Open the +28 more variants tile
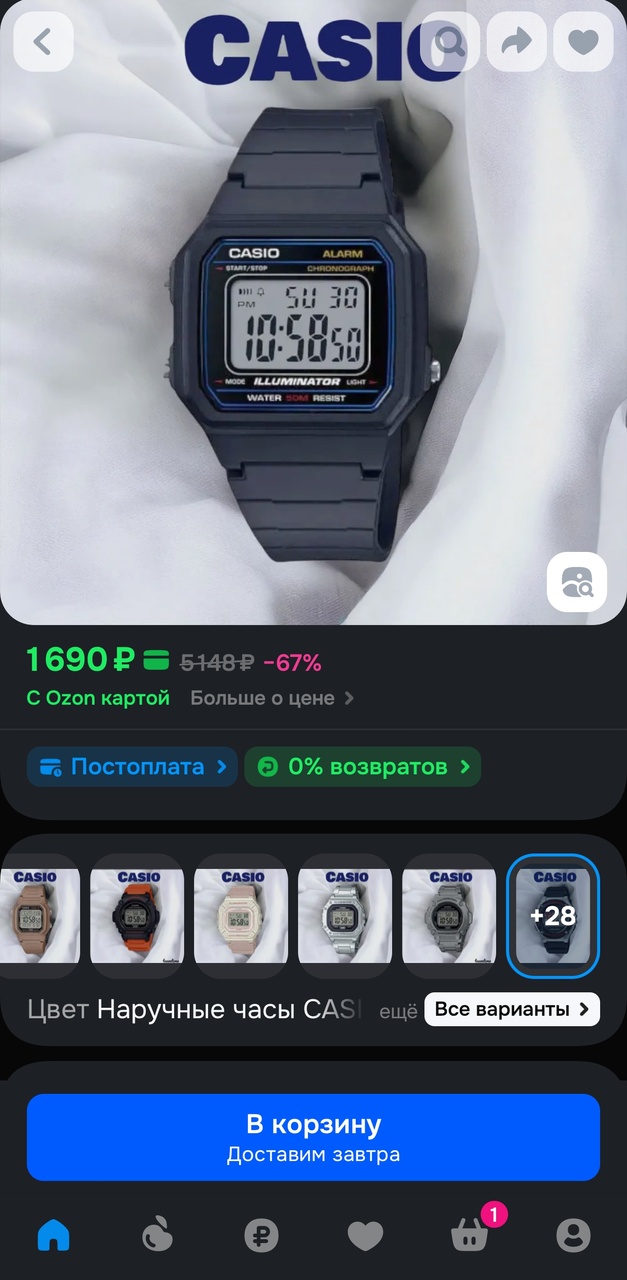The width and height of the screenshot is (627, 1280). 553,916
